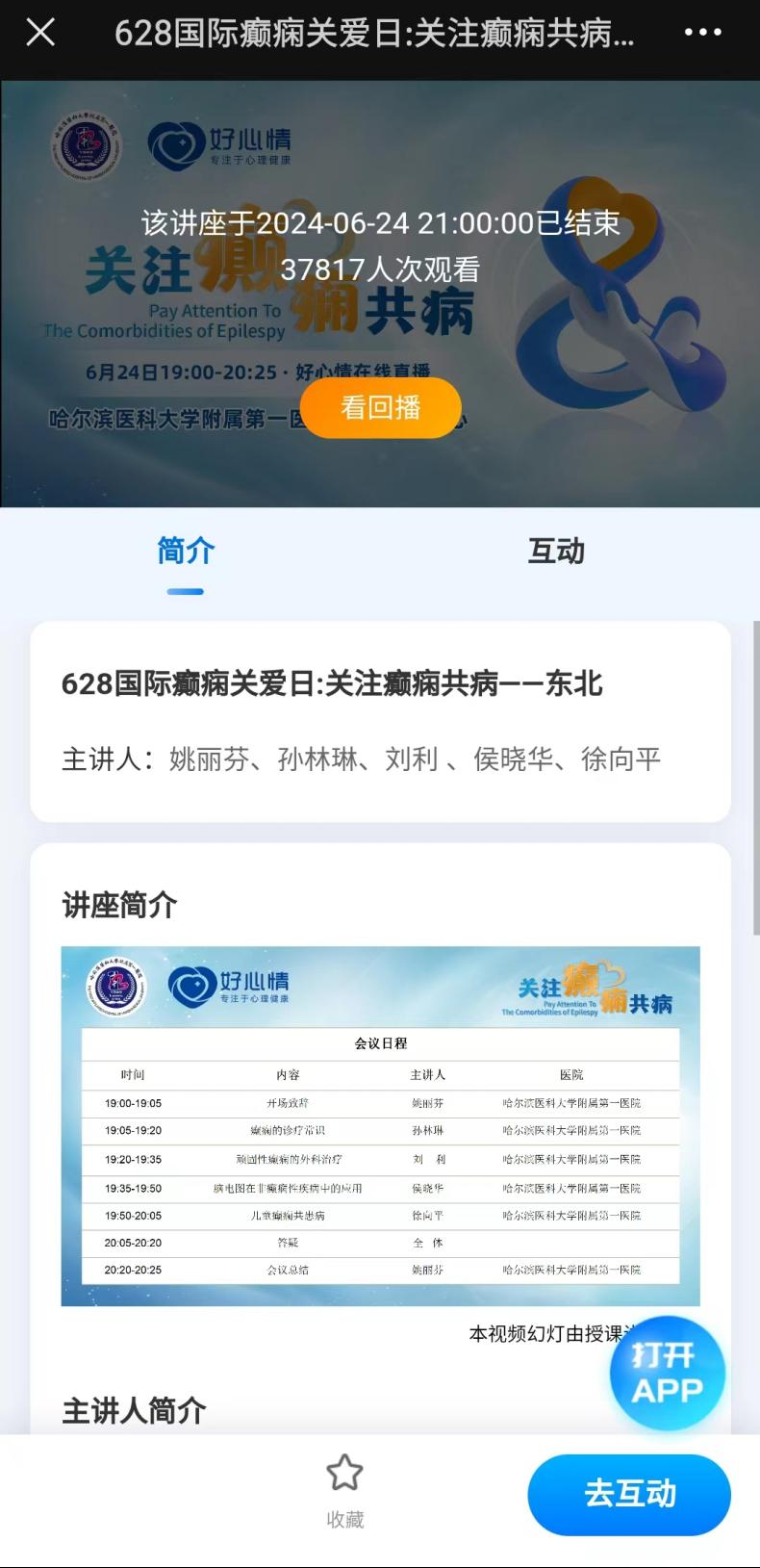Tap the floating 打开APP button

667,1373
